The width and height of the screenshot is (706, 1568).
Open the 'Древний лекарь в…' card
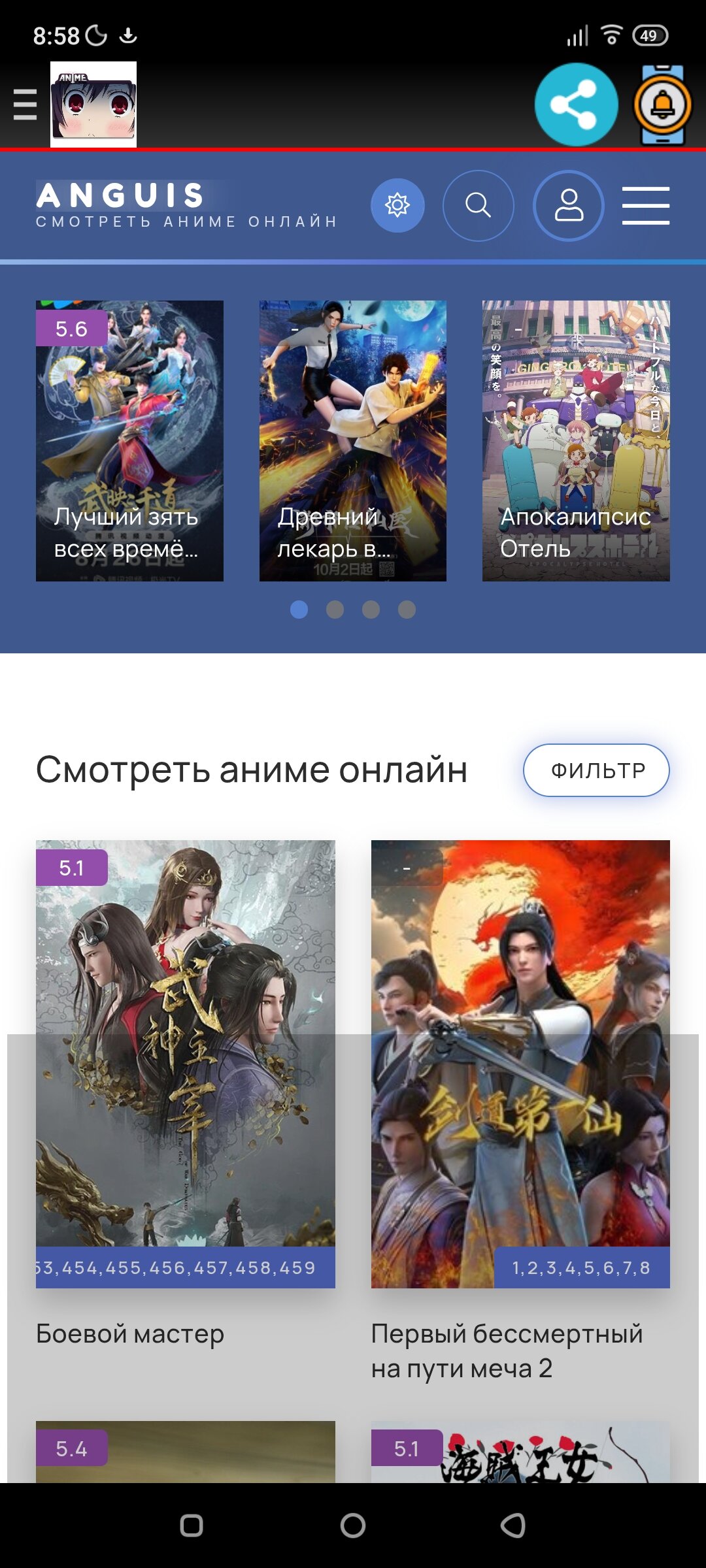(353, 441)
